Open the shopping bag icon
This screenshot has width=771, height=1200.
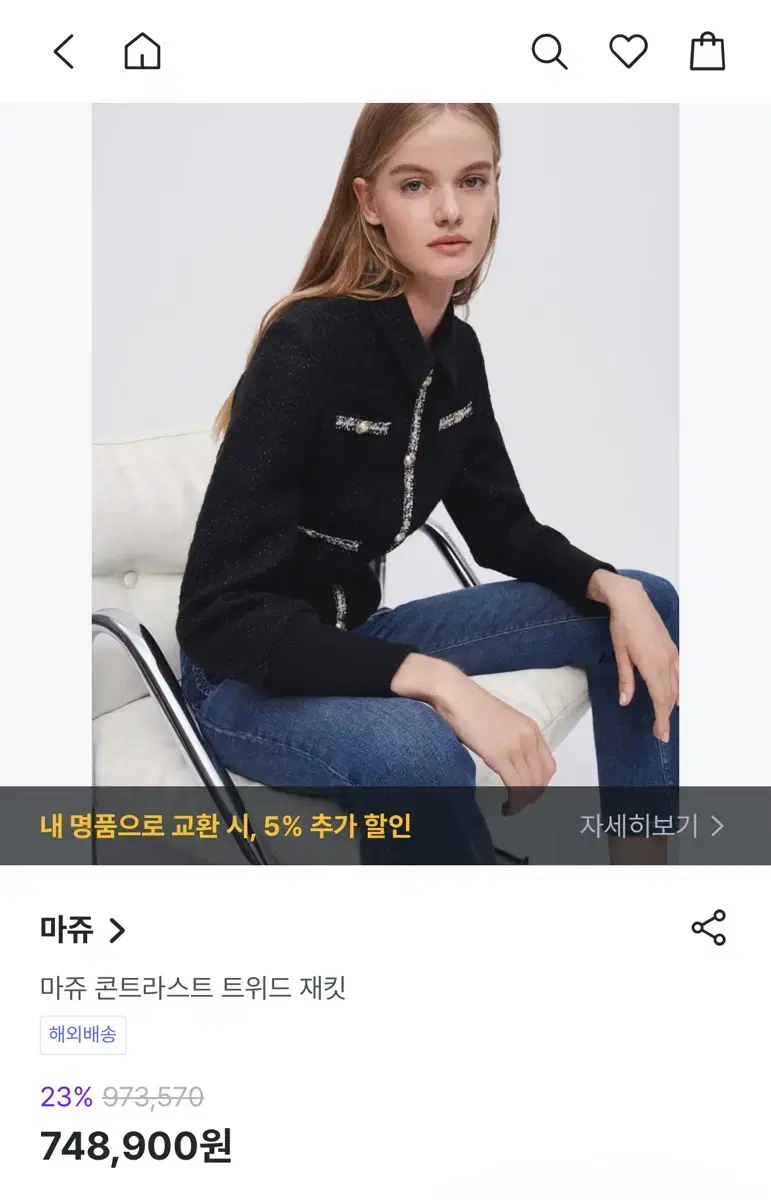tap(708, 52)
